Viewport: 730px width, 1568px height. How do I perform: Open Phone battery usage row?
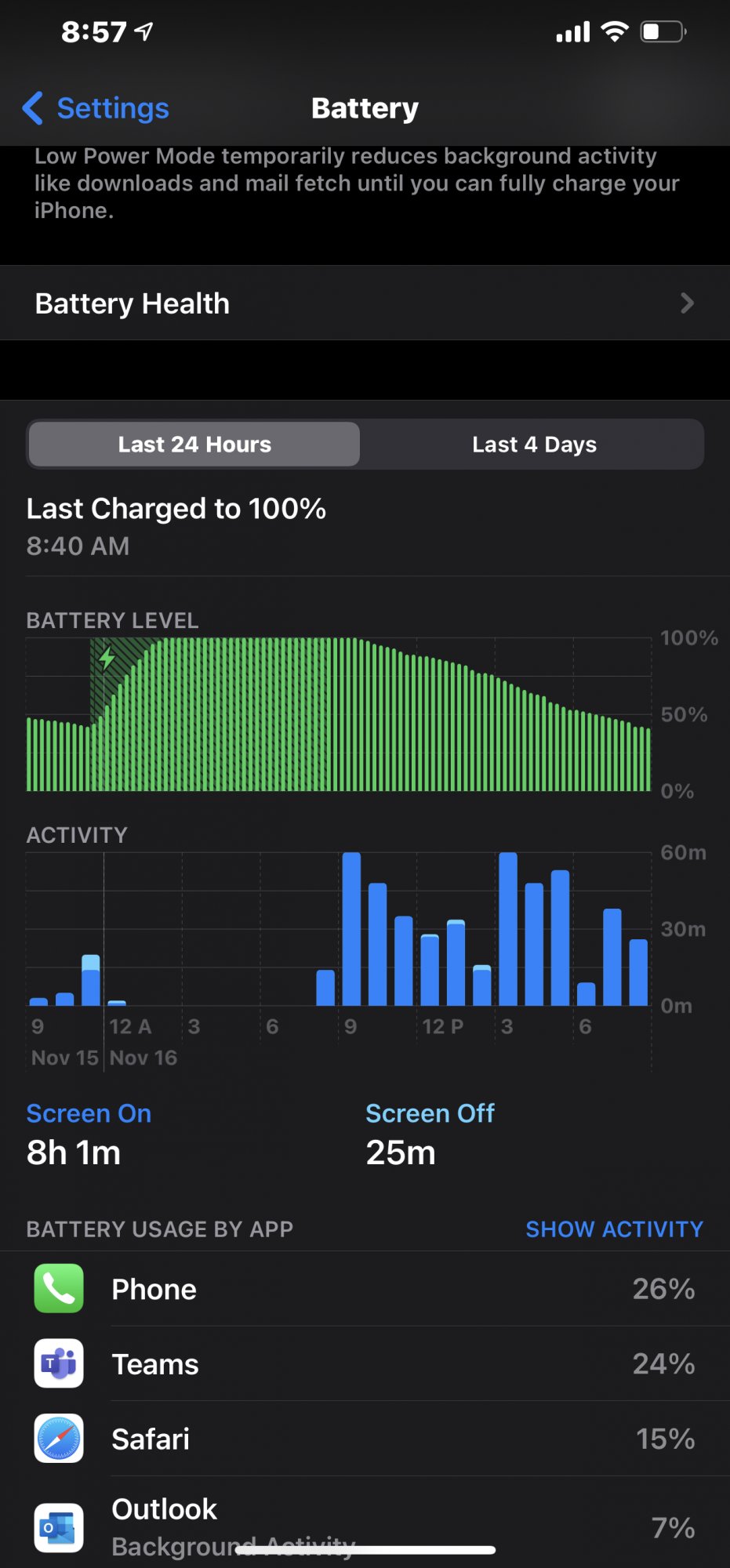(365, 1289)
